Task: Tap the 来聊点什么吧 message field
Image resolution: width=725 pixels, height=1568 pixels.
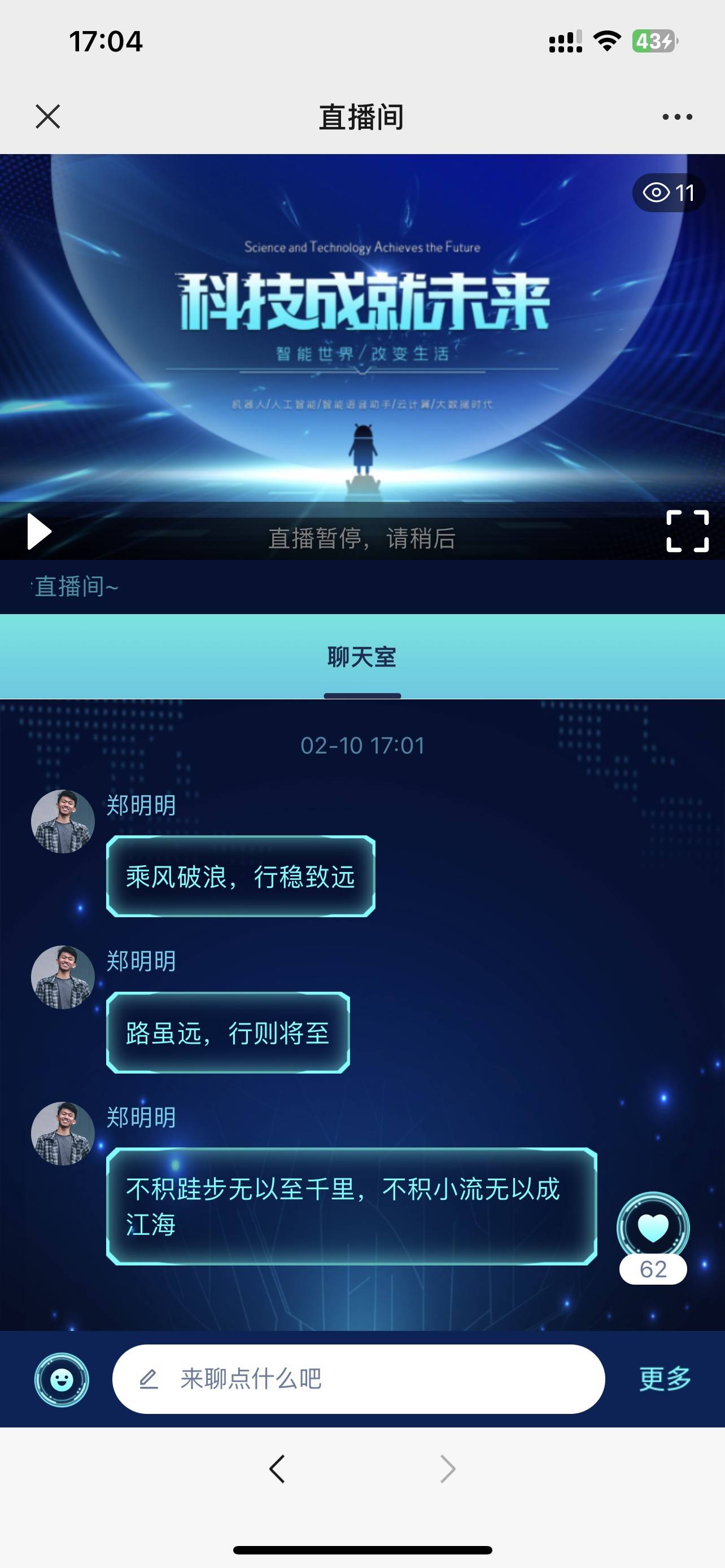Action: click(359, 1379)
